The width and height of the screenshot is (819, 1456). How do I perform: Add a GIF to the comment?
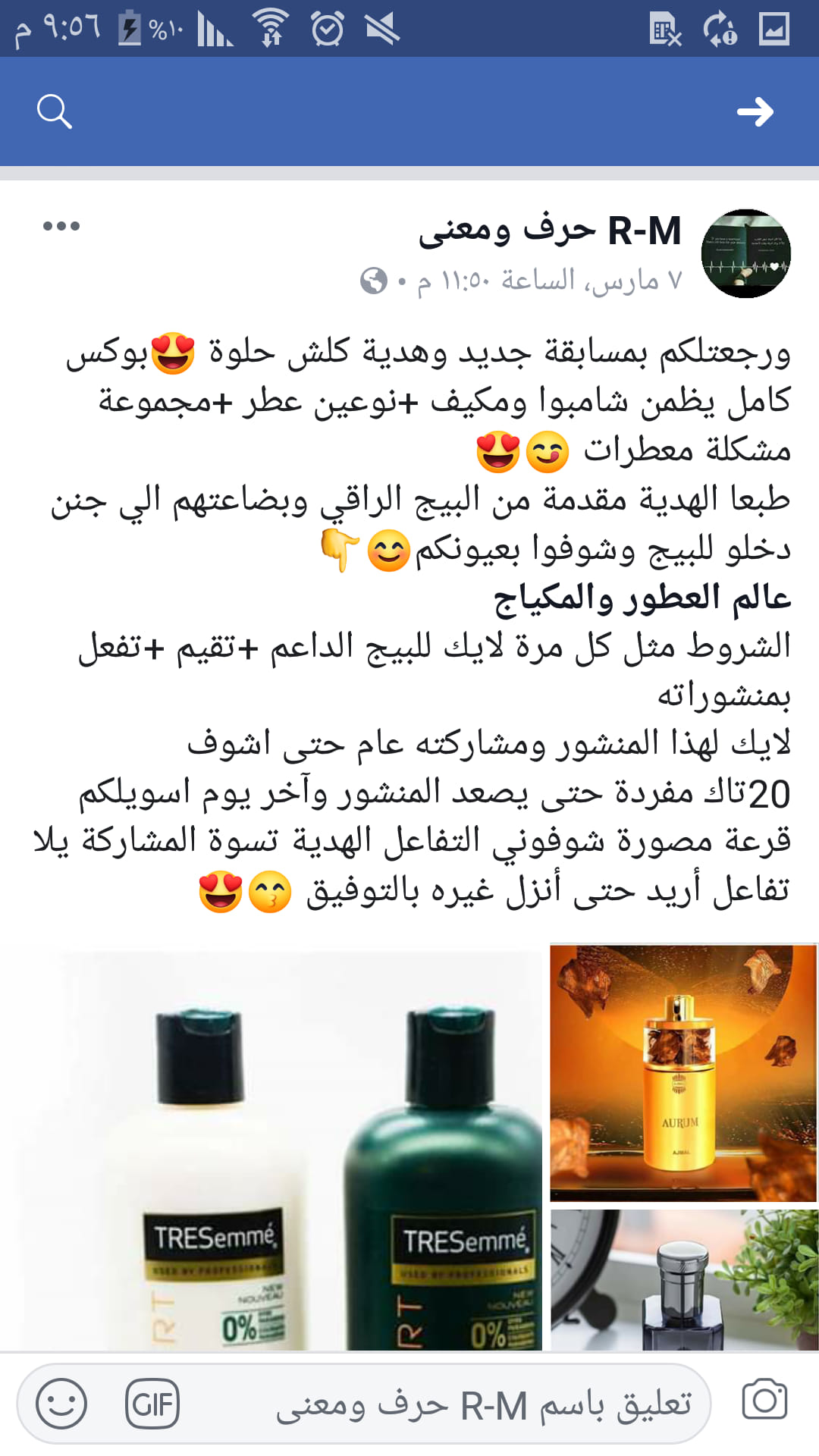152,1404
